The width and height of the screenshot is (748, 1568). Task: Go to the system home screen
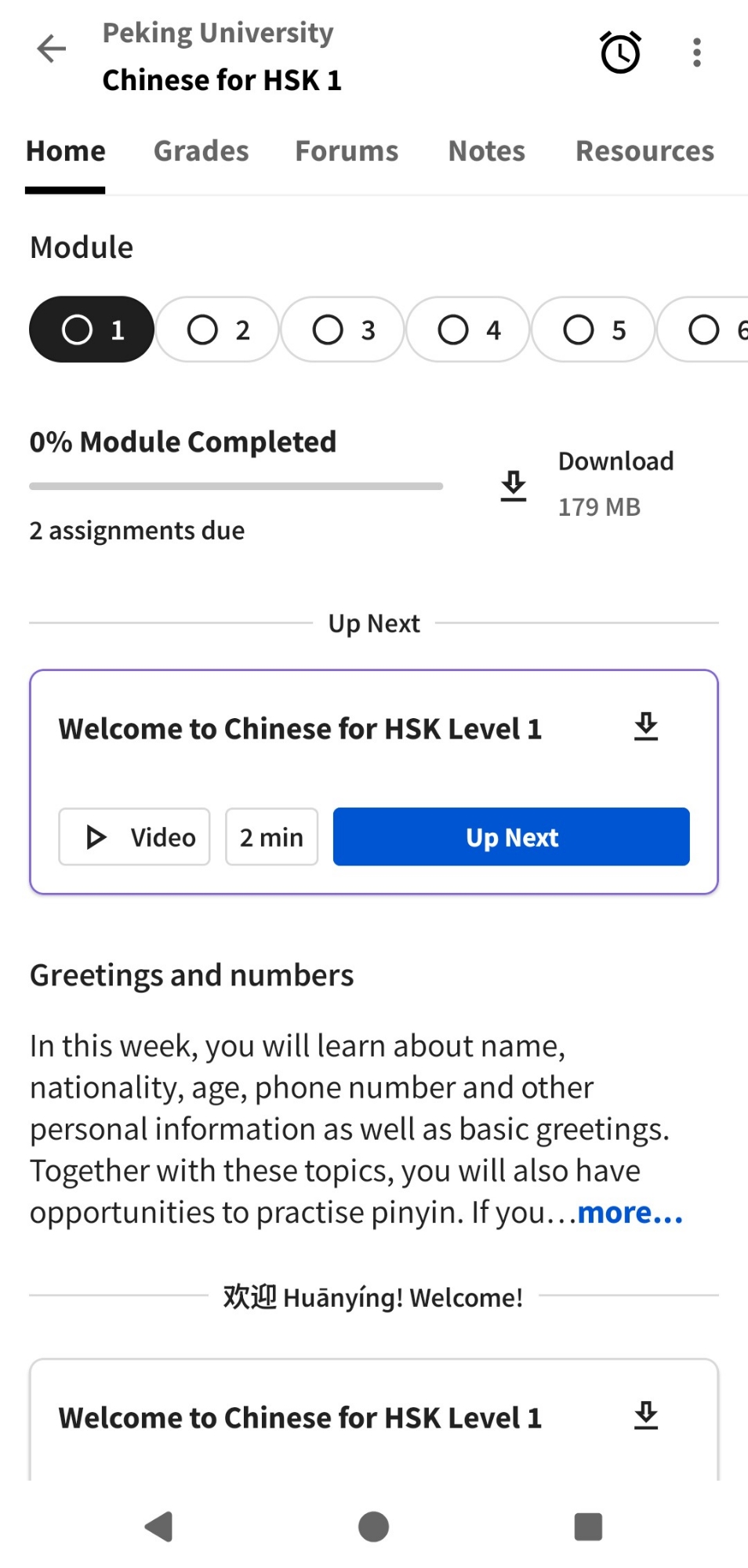click(x=373, y=1526)
